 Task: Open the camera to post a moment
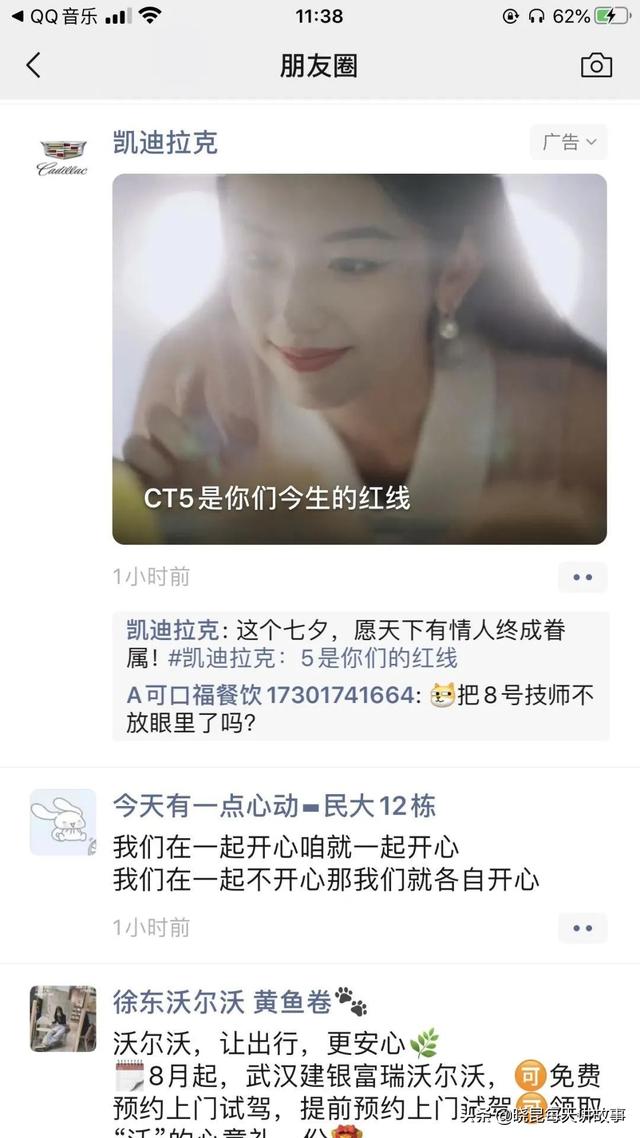(596, 66)
